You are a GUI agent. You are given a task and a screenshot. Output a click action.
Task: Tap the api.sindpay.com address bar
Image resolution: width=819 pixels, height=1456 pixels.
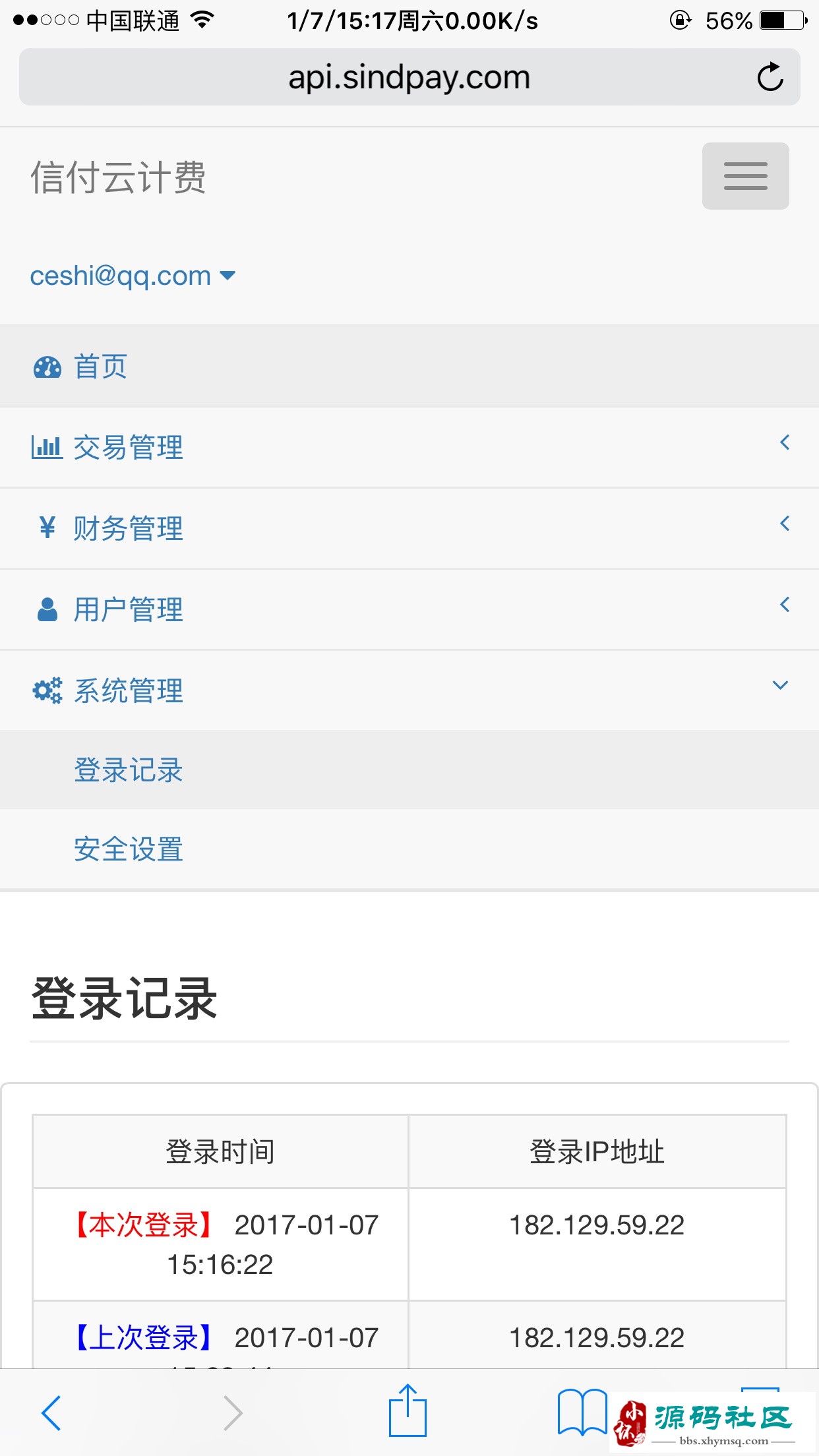pos(409,77)
